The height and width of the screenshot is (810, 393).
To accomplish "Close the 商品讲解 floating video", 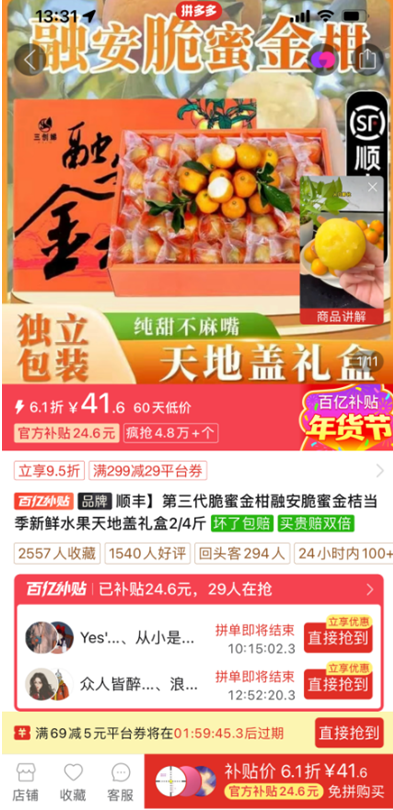I will click(x=373, y=188).
